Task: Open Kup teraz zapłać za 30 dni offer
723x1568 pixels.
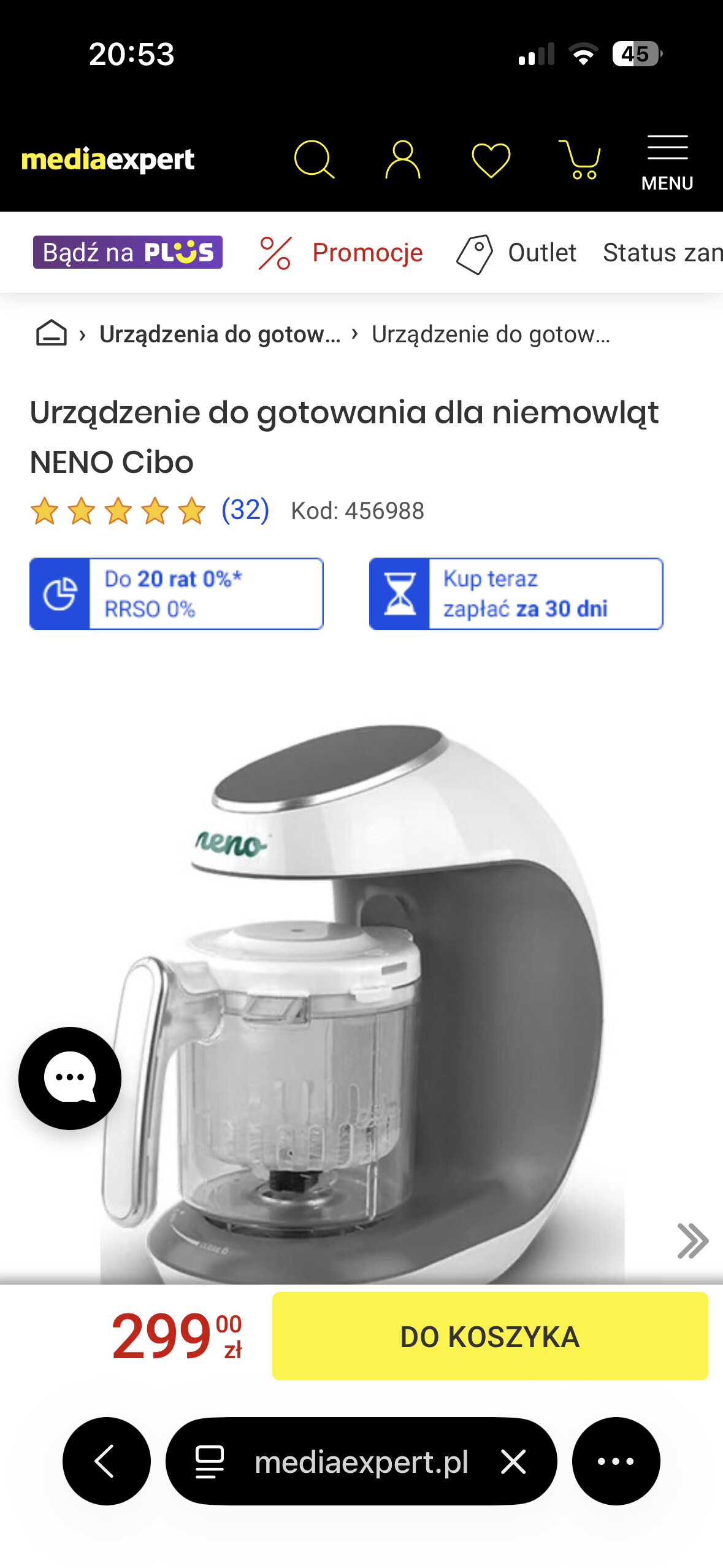Action: point(516,593)
